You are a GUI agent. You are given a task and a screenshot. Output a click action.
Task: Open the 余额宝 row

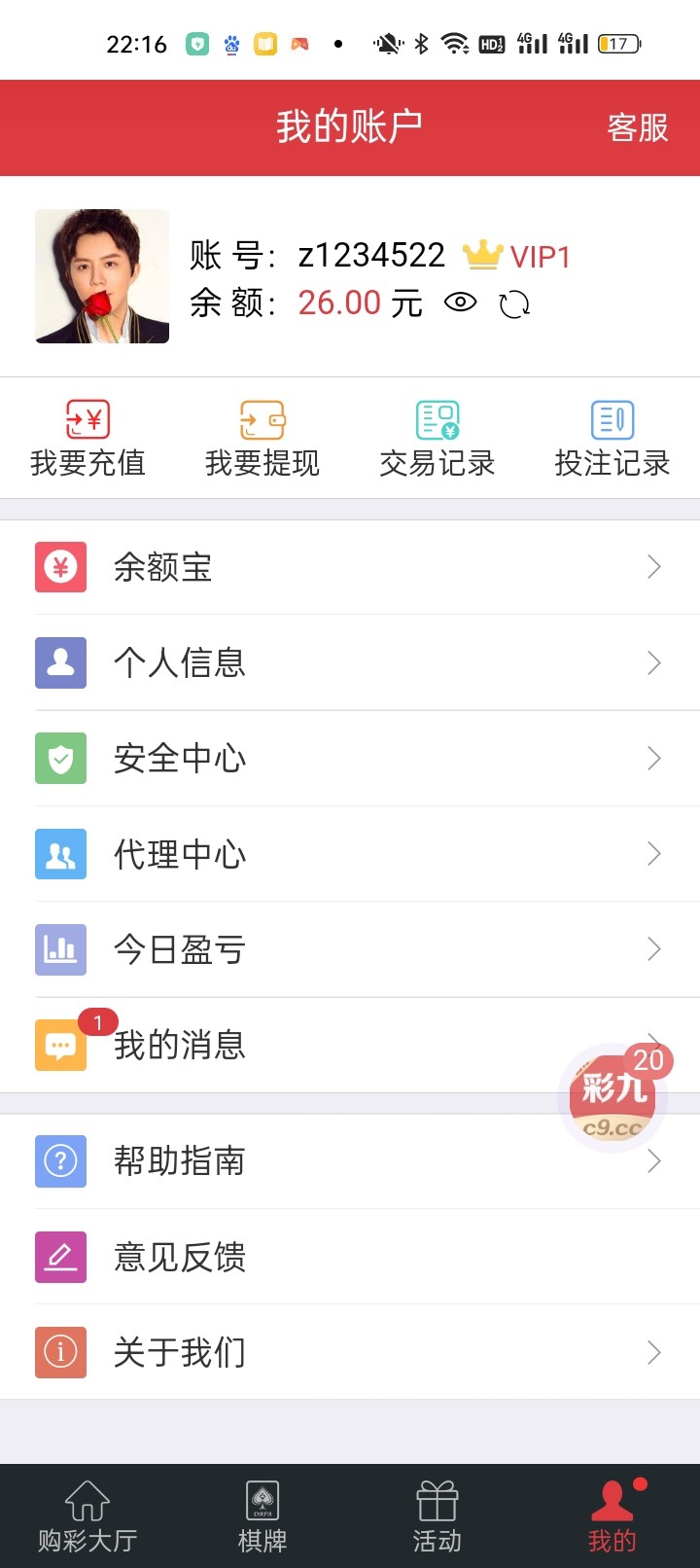click(350, 567)
